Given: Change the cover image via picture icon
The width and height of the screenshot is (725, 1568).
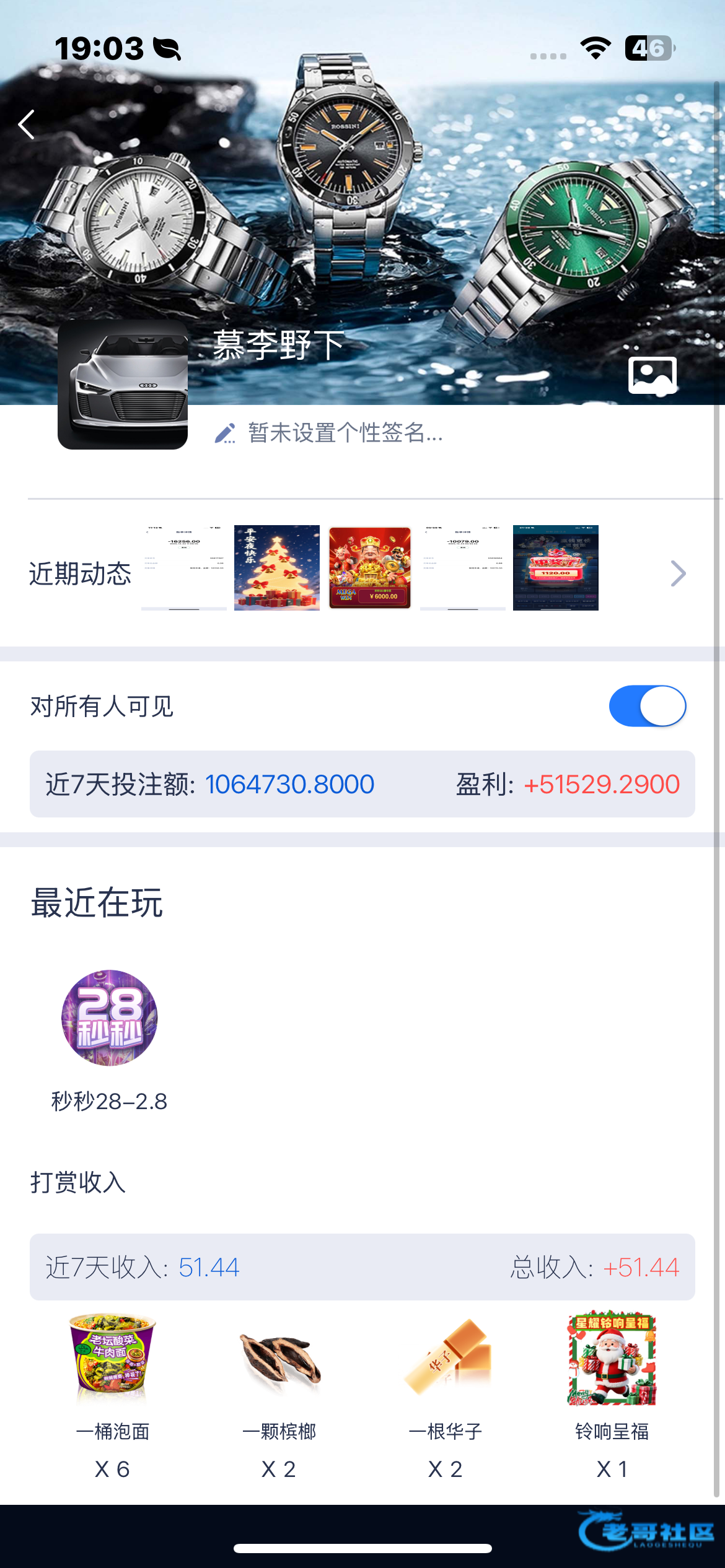Looking at the screenshot, I should coord(652,375).
